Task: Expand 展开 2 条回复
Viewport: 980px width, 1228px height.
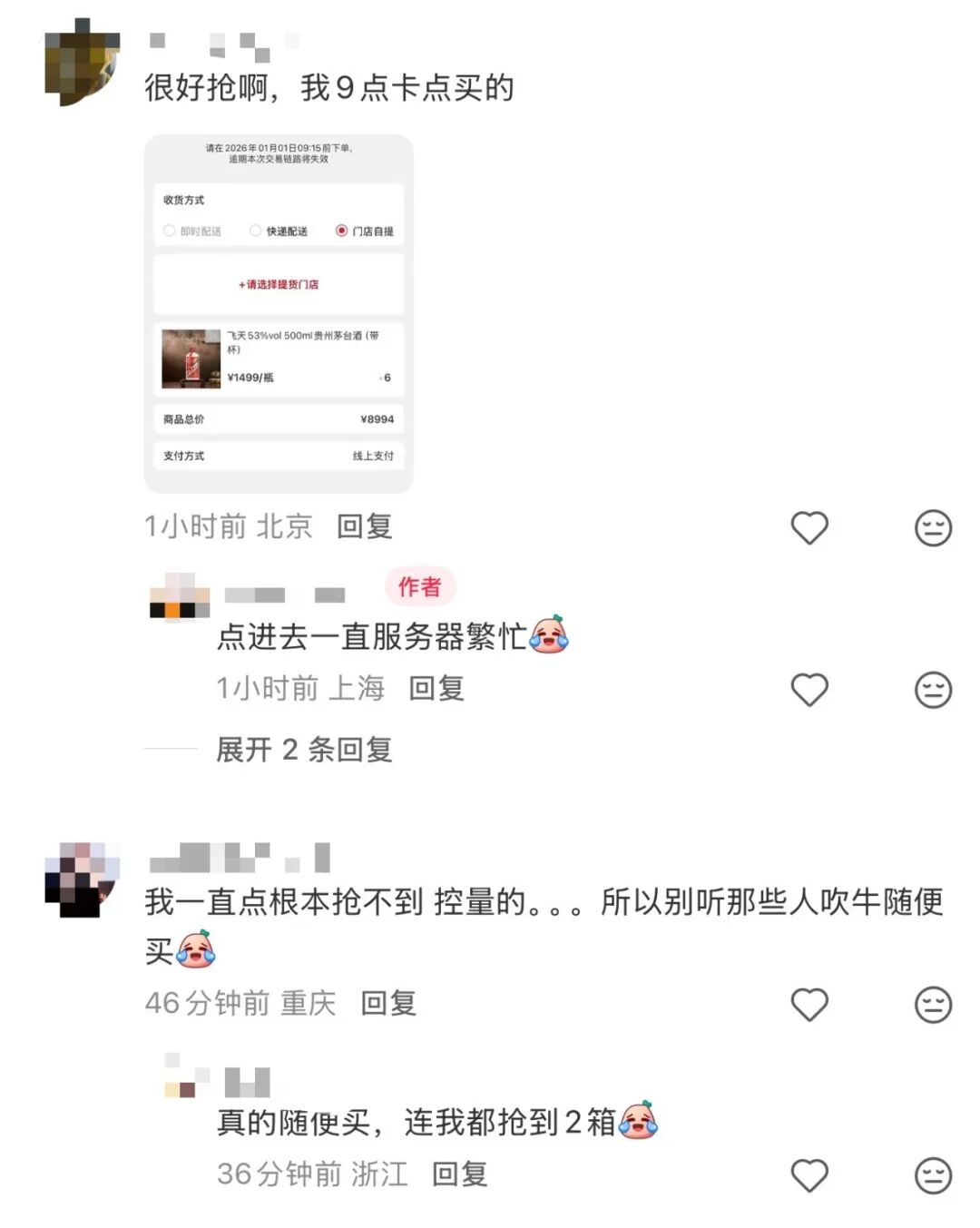Action: coord(303,750)
